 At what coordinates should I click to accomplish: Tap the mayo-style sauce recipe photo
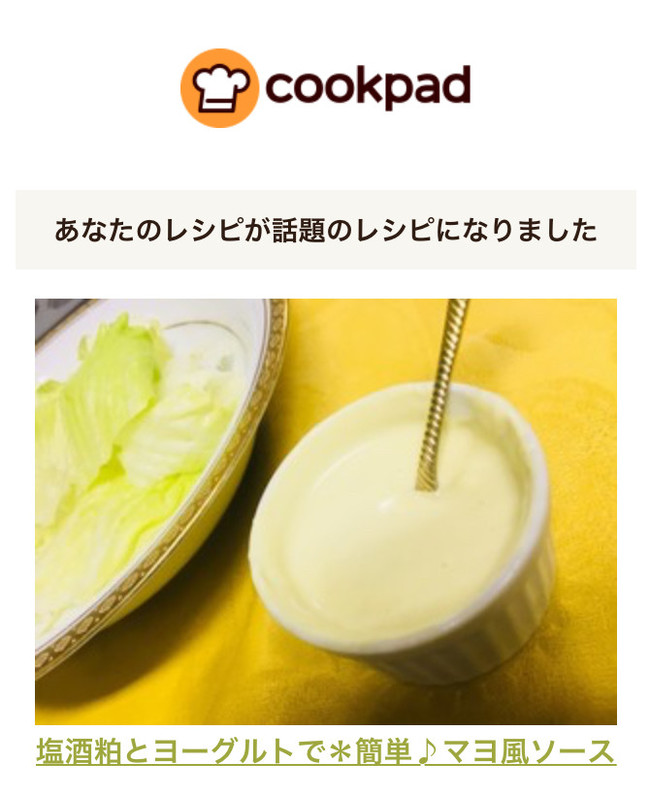[x=325, y=511]
